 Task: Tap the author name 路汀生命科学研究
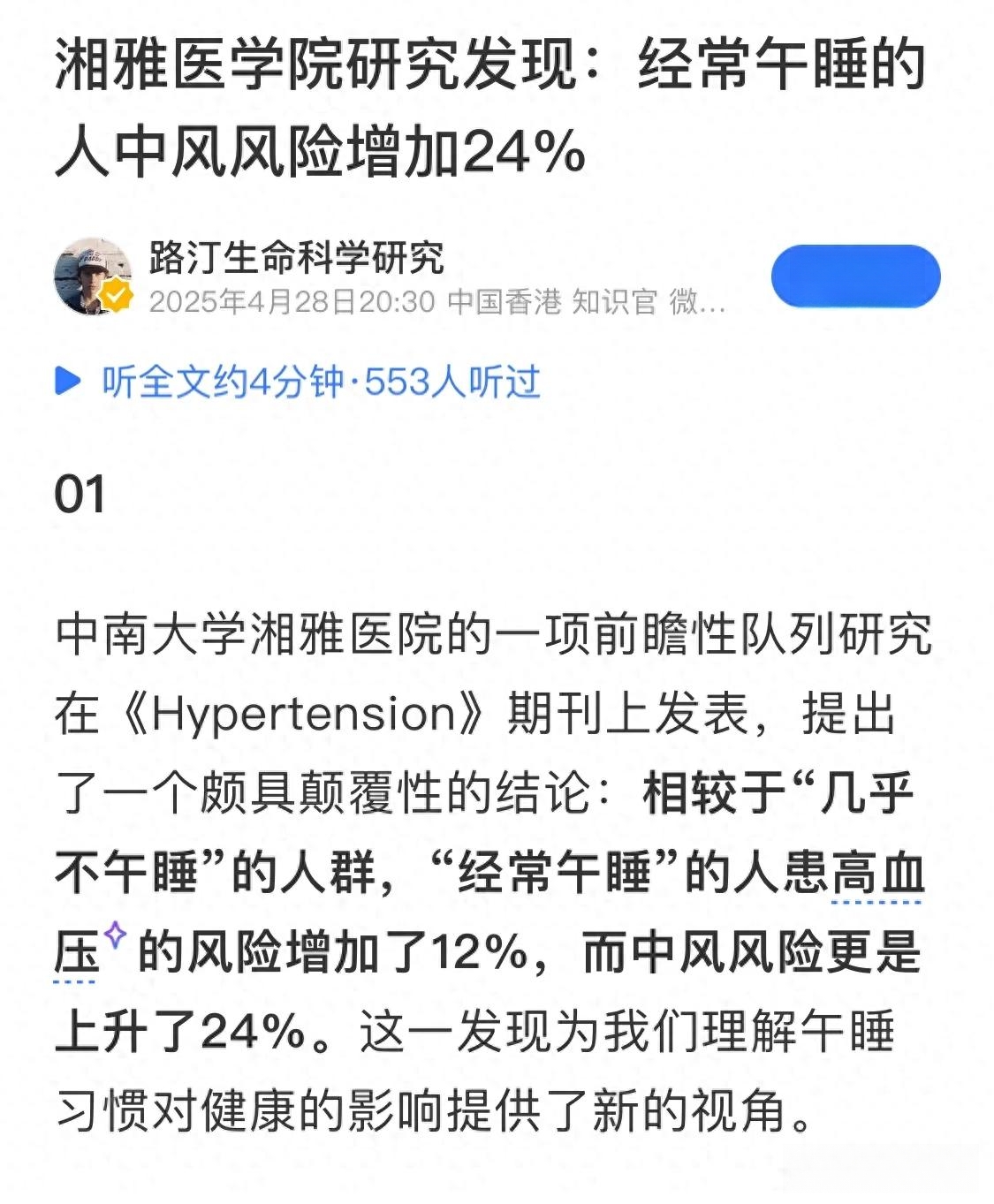coord(296,257)
